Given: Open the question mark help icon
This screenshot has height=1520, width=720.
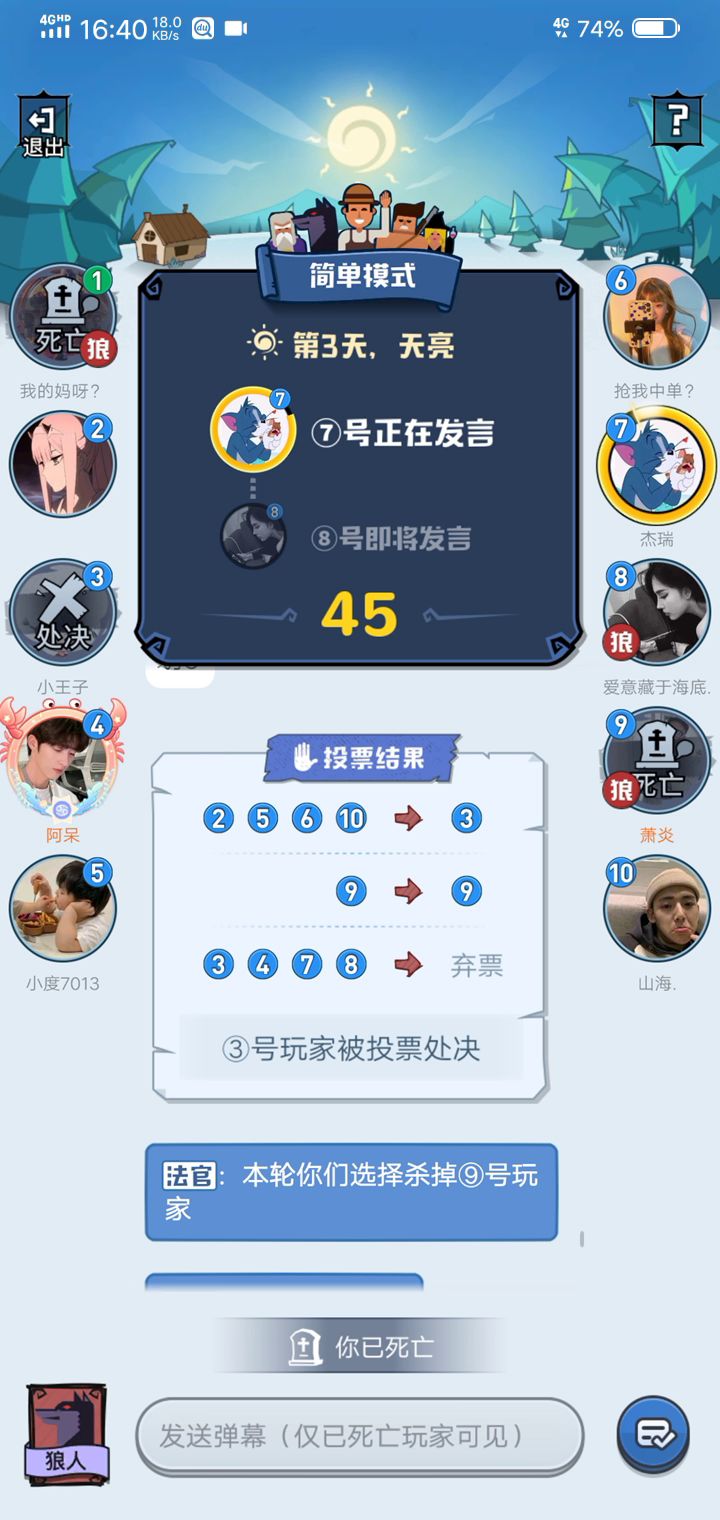Looking at the screenshot, I should (x=676, y=123).
